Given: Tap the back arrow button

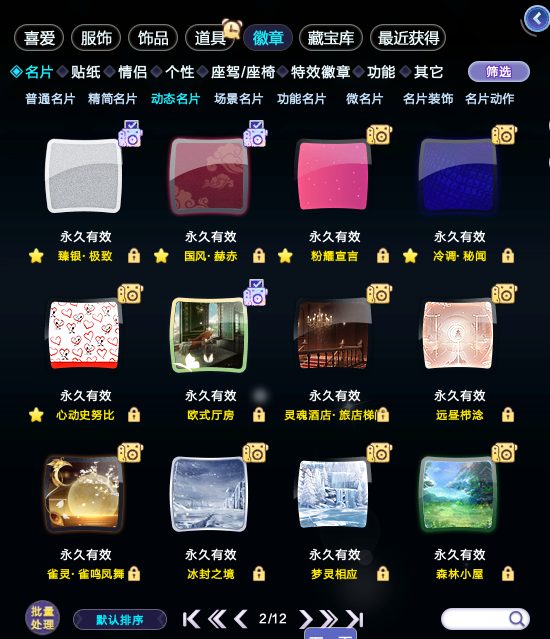Looking at the screenshot, I should point(537,19).
